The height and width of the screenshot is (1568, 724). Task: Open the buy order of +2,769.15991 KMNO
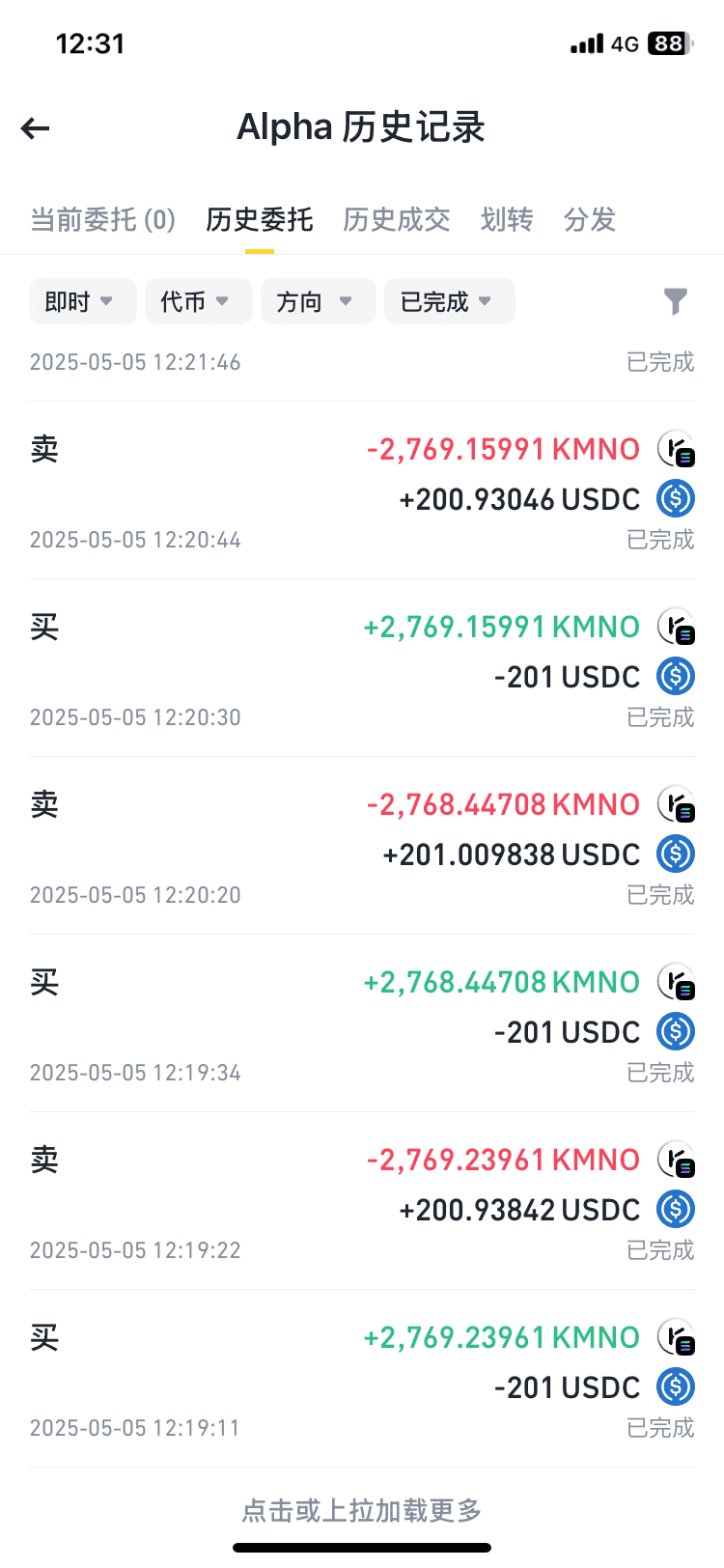362,668
